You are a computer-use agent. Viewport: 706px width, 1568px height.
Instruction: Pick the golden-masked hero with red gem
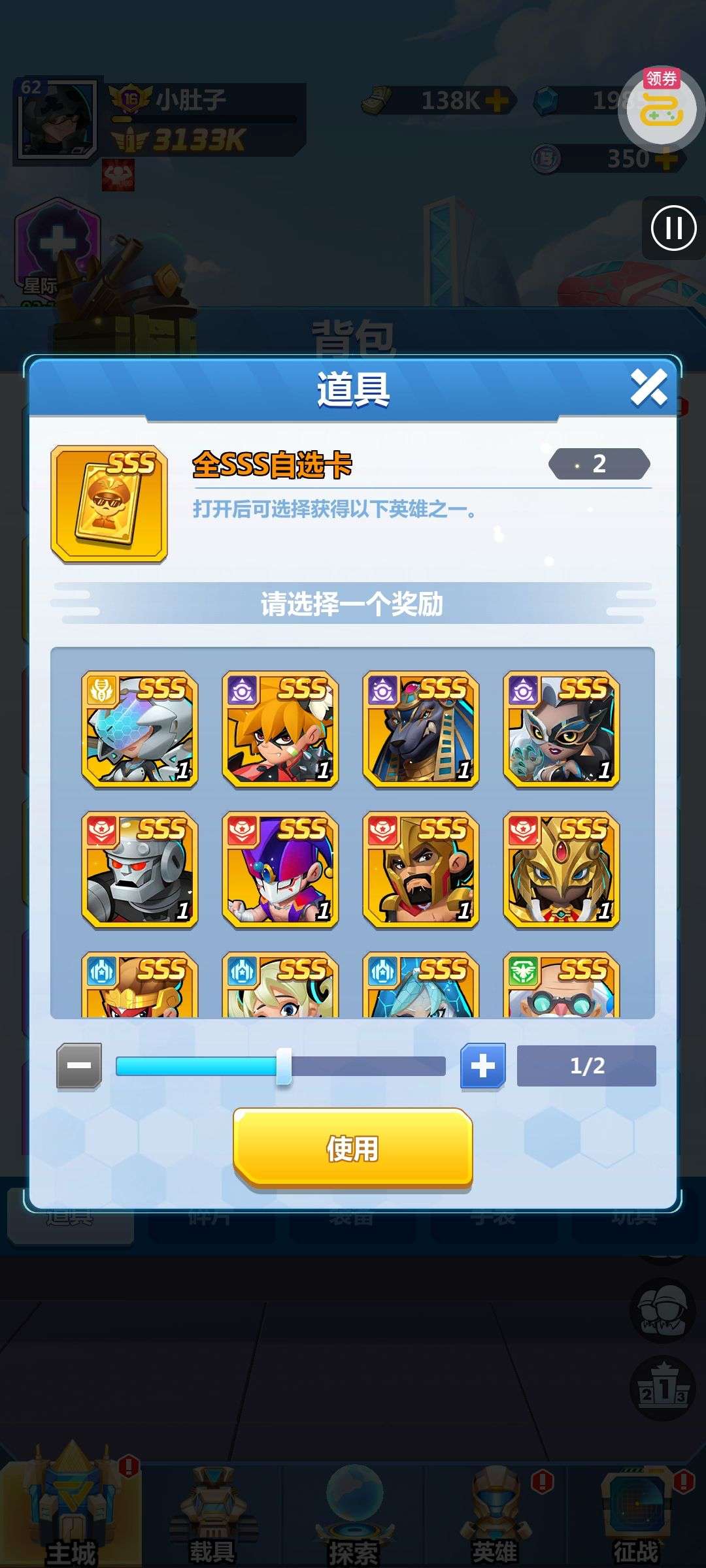(562, 870)
